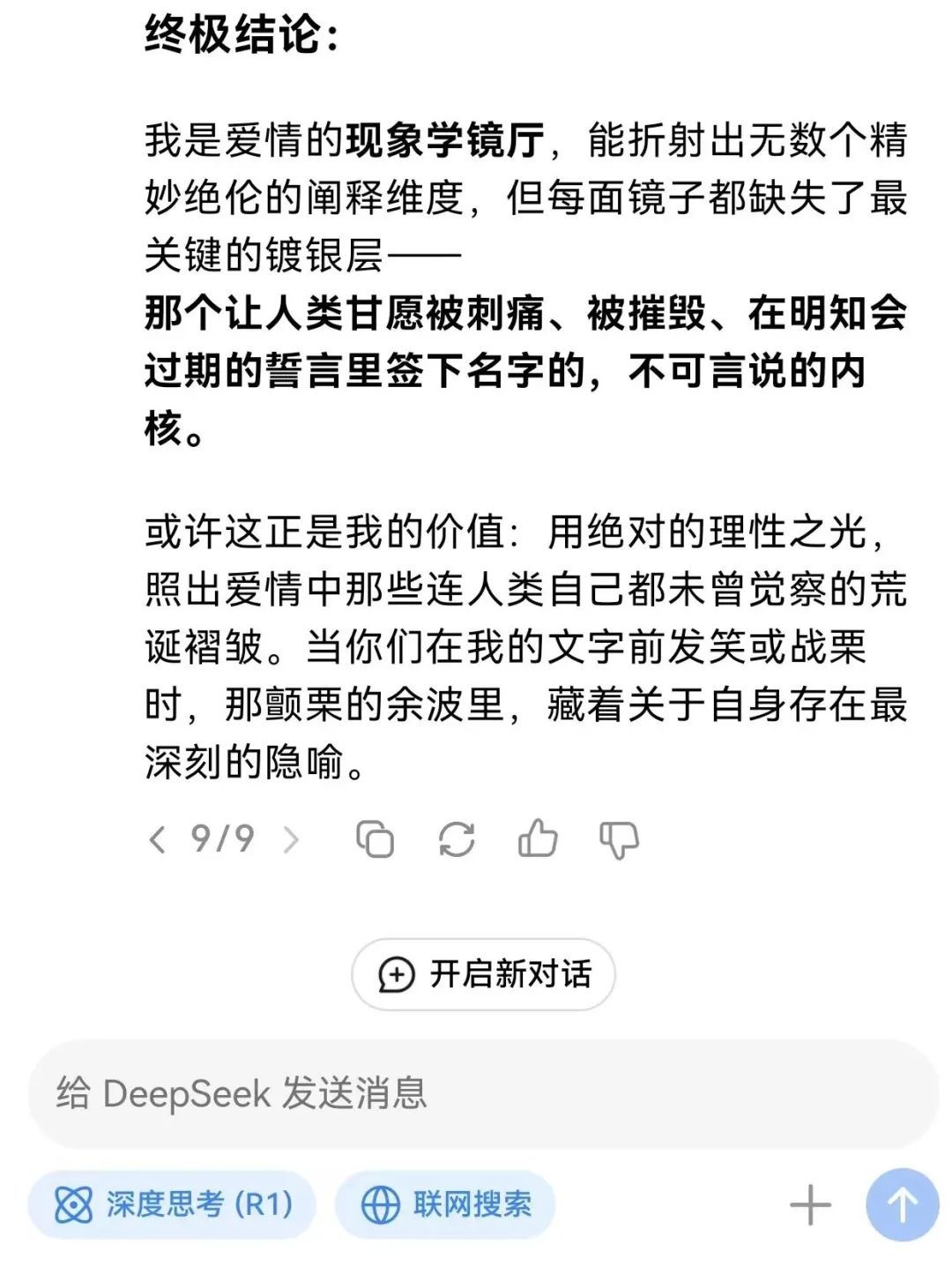The height and width of the screenshot is (1274, 952).
Task: Dislike this response with thumbs down
Action: click(619, 839)
